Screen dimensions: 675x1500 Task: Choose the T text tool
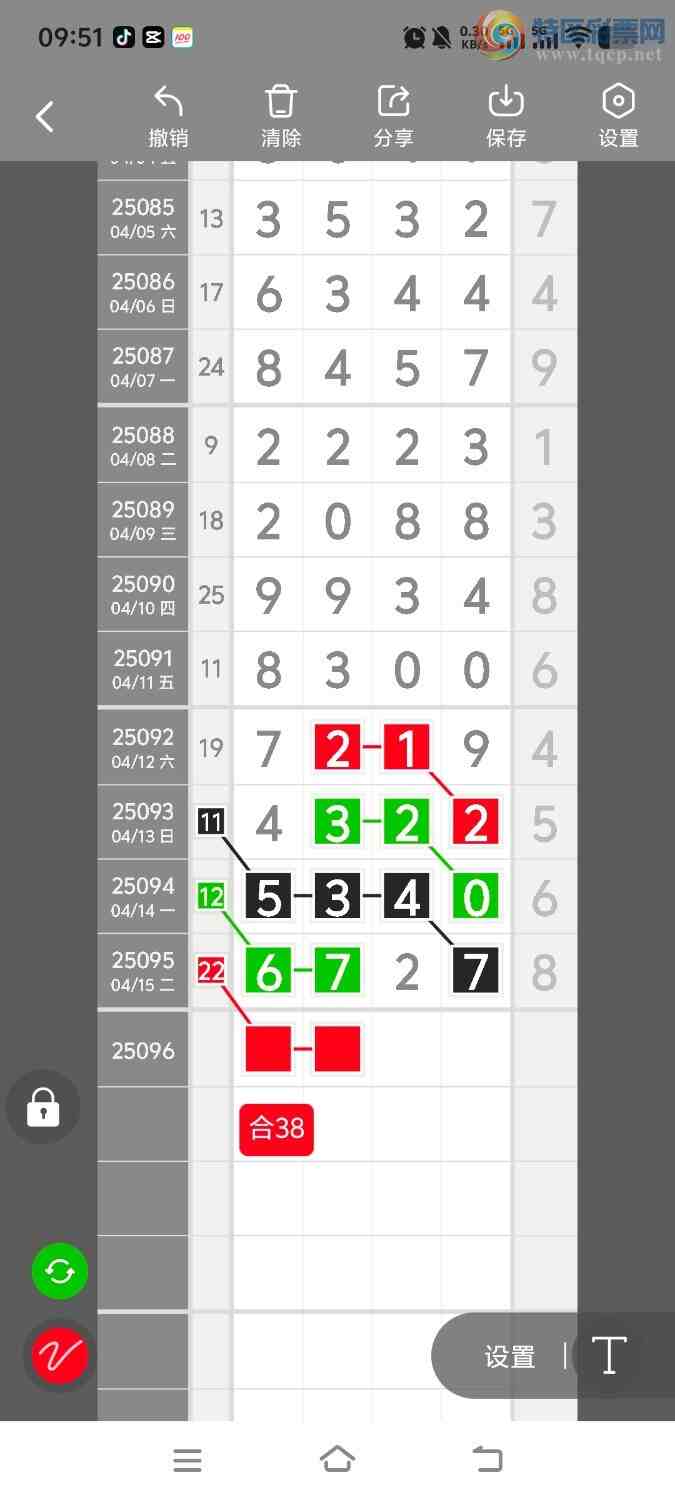(608, 1356)
